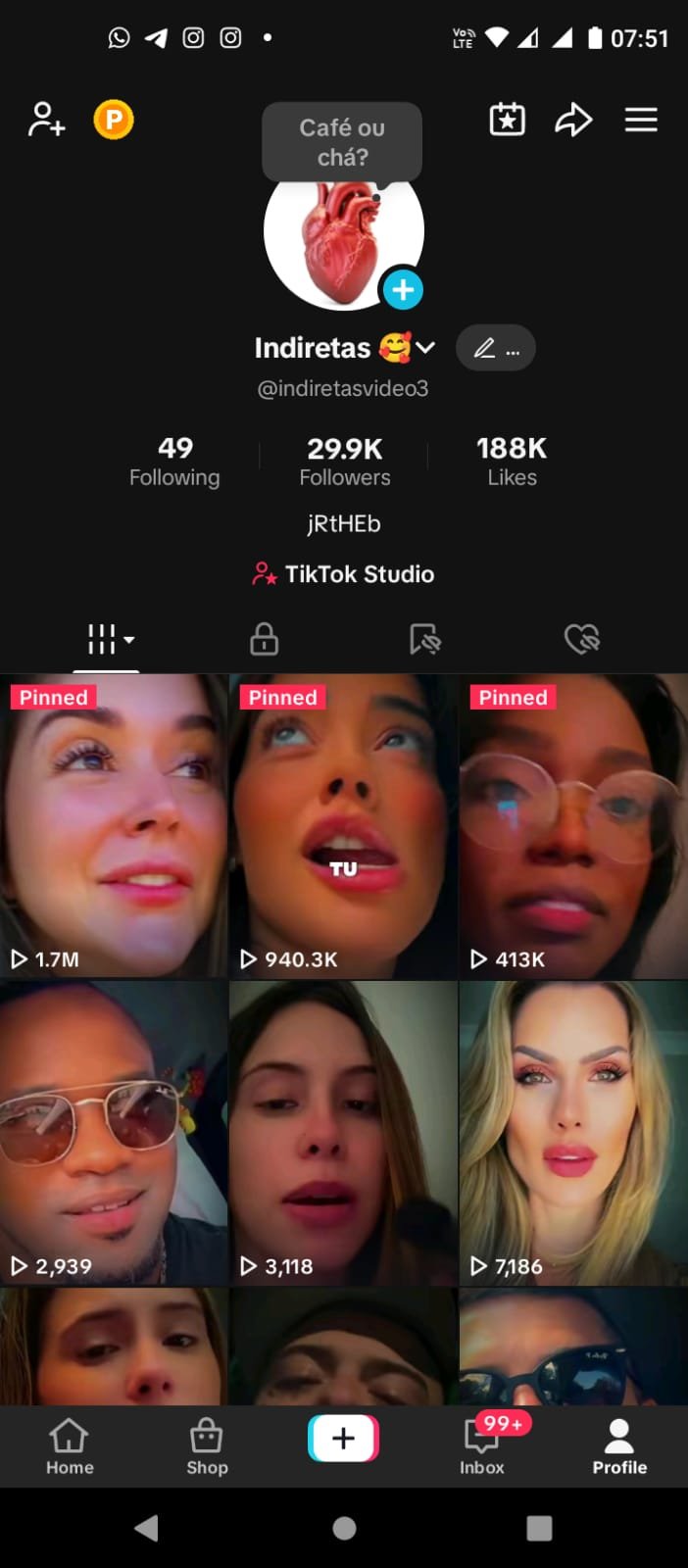Open the add friends icon
688x1568 pixels.
click(x=46, y=120)
